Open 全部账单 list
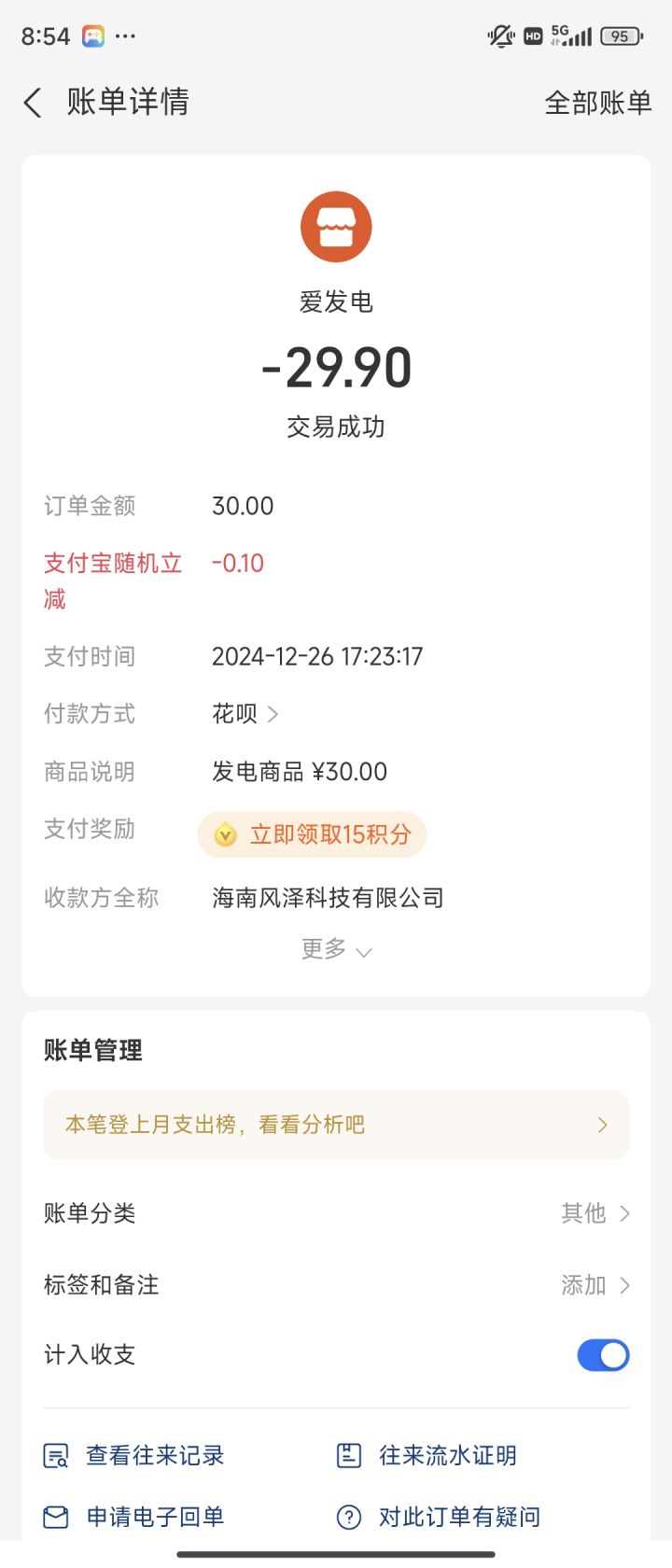Screen dimensions: 672x1568 (597, 103)
